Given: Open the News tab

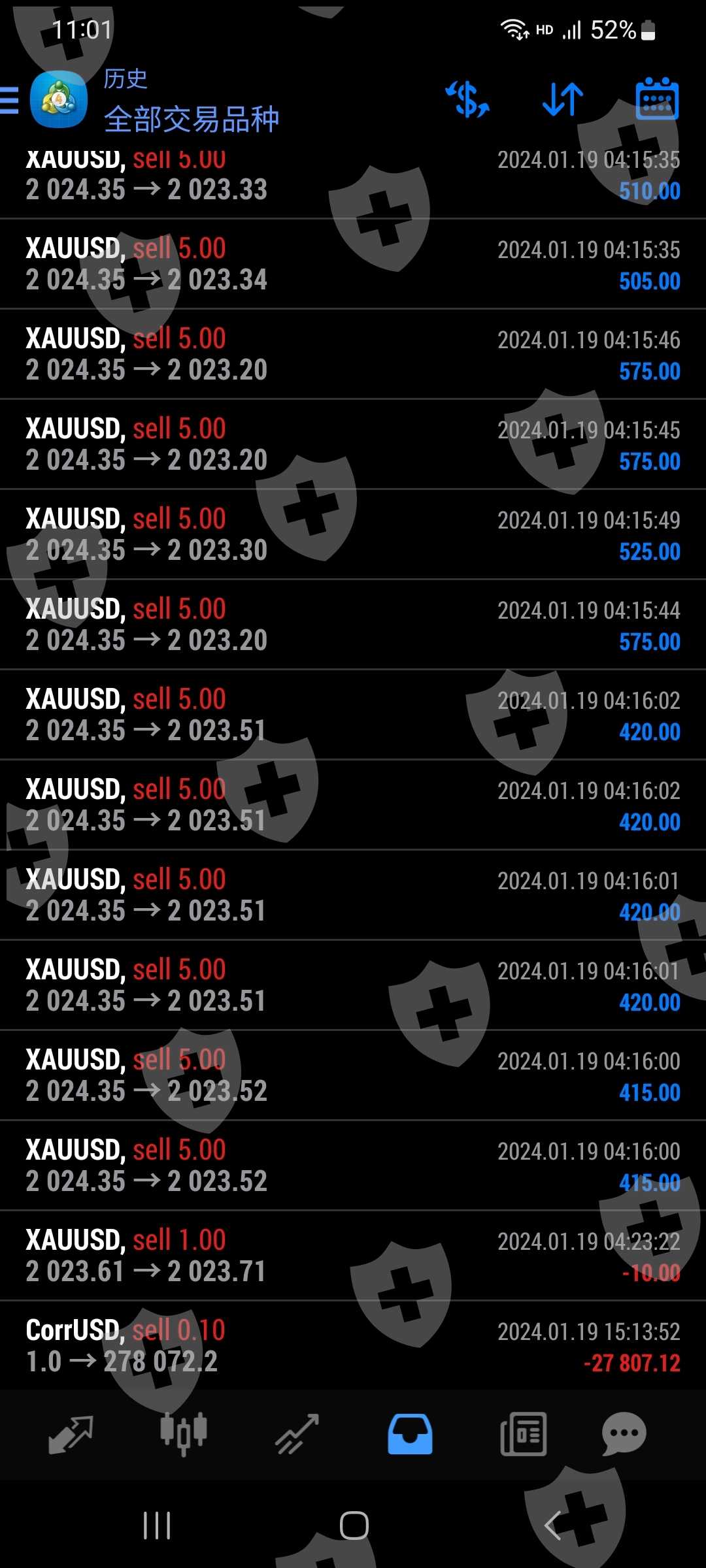Looking at the screenshot, I should click(x=523, y=1434).
